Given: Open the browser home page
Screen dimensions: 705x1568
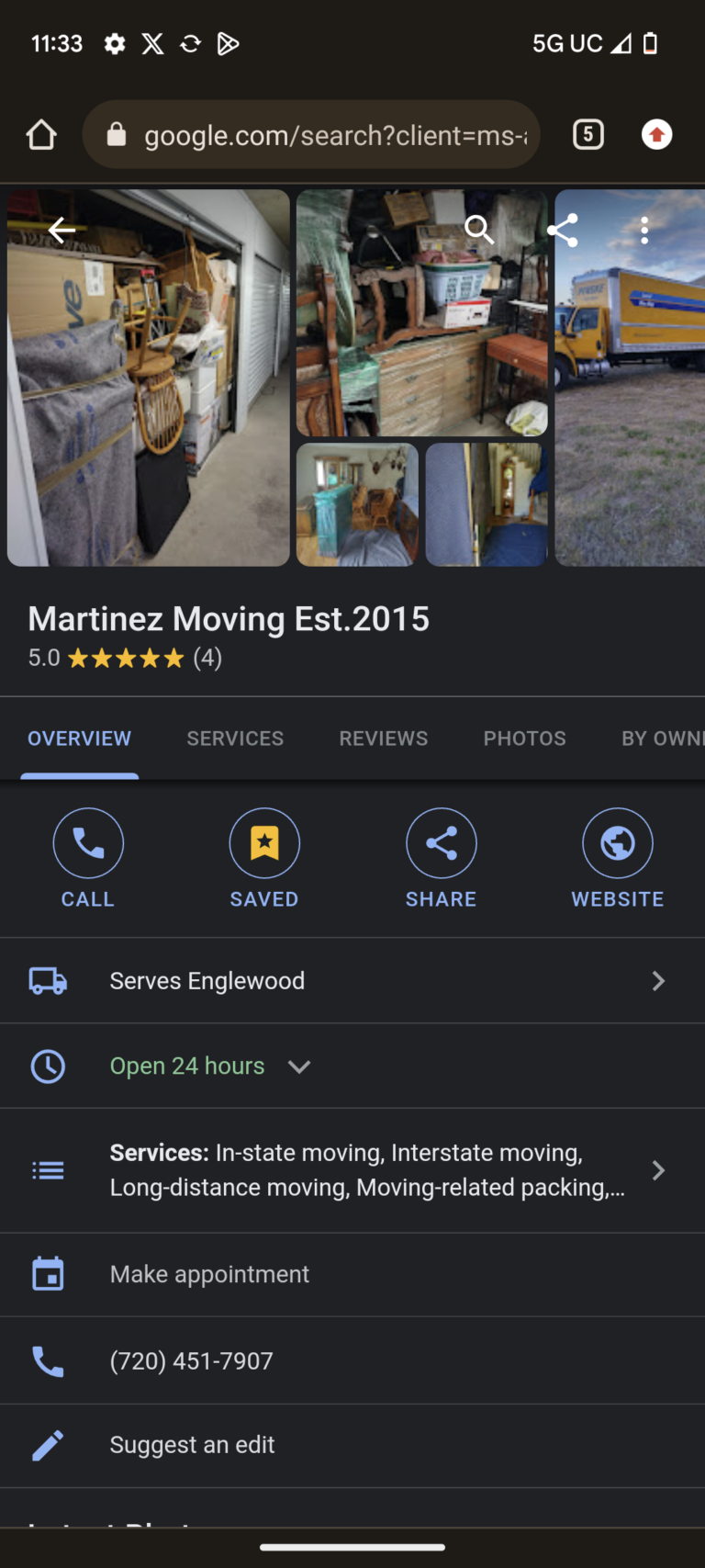Looking at the screenshot, I should [x=41, y=135].
